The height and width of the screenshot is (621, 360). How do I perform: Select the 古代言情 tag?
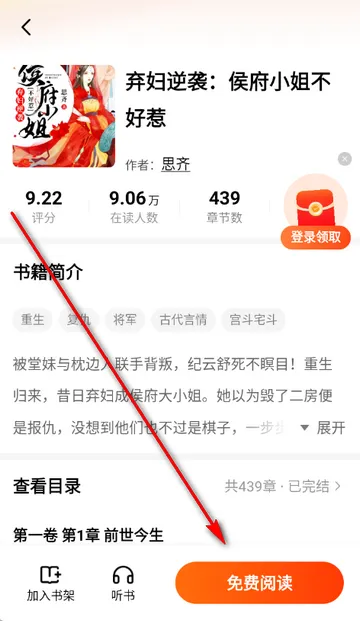pos(183,319)
